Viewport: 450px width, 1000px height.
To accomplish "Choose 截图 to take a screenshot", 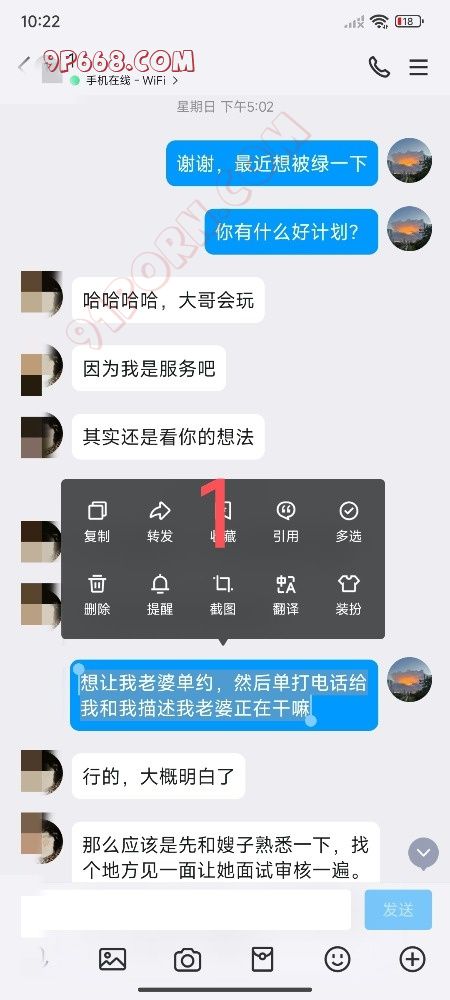I will click(222, 594).
